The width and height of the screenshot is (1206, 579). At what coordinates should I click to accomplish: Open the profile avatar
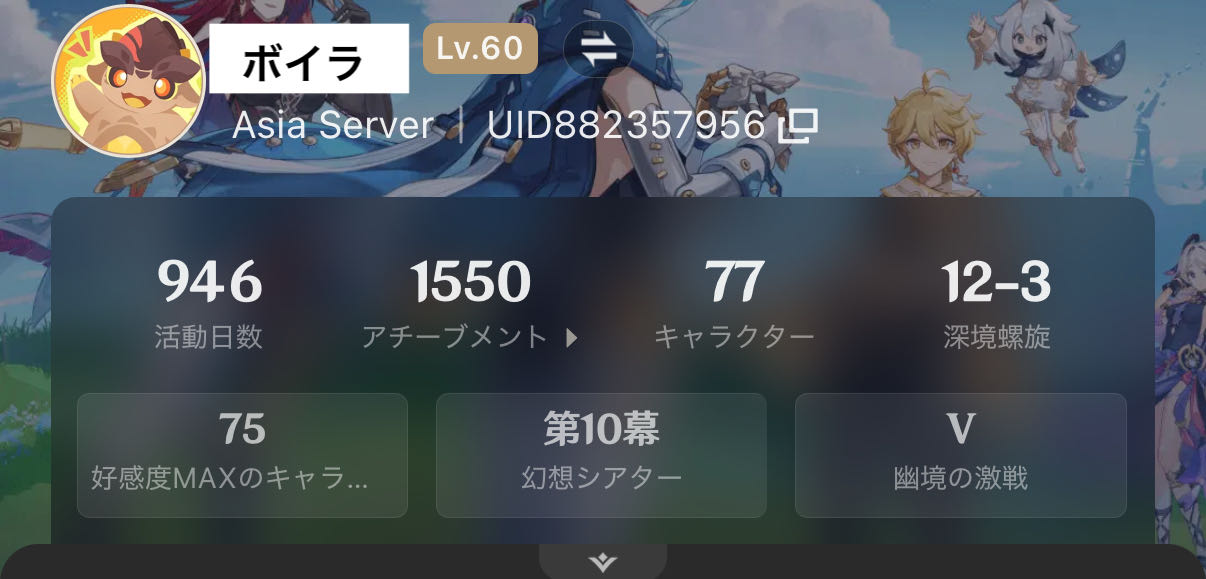tap(128, 80)
